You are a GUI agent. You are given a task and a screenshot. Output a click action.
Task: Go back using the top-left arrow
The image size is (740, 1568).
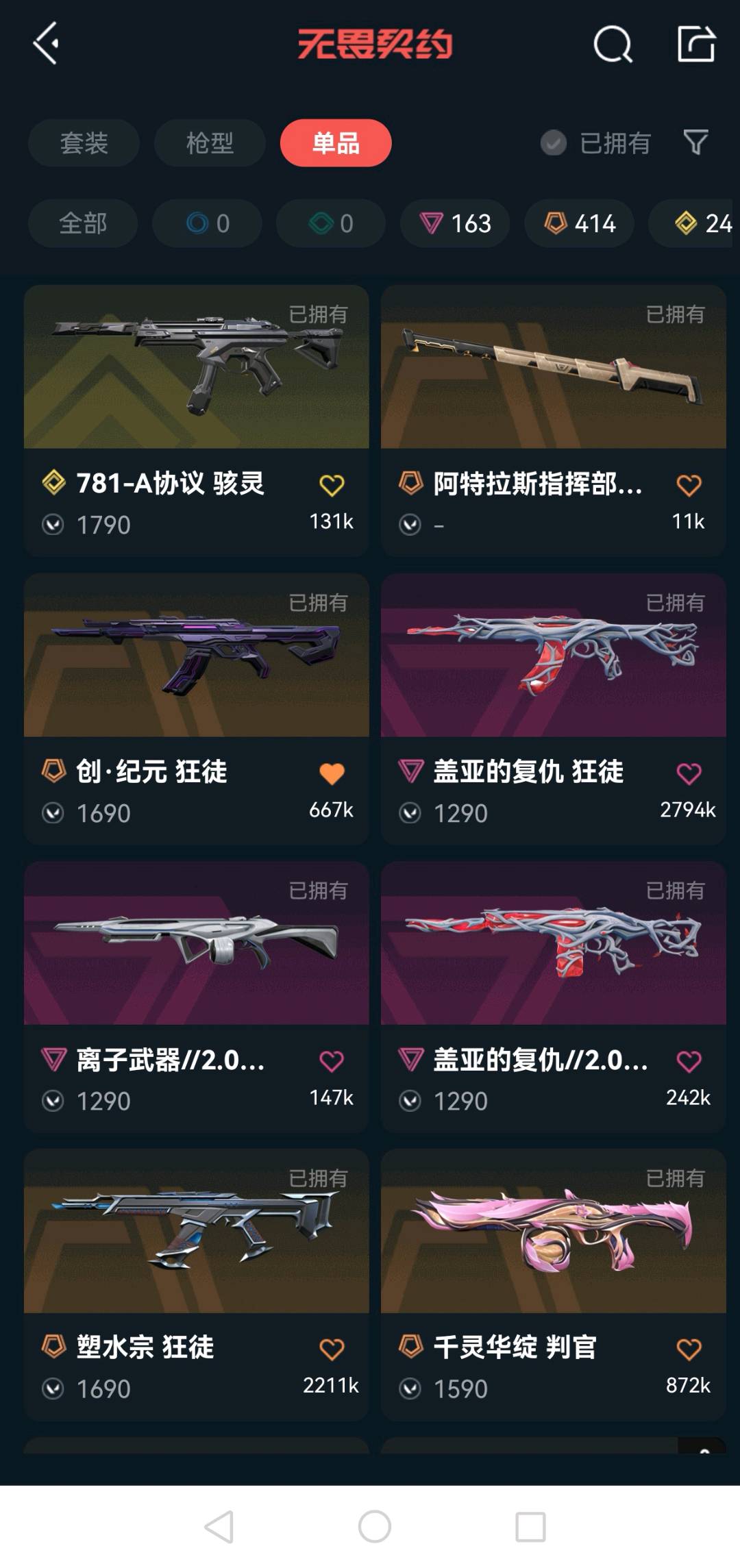47,44
